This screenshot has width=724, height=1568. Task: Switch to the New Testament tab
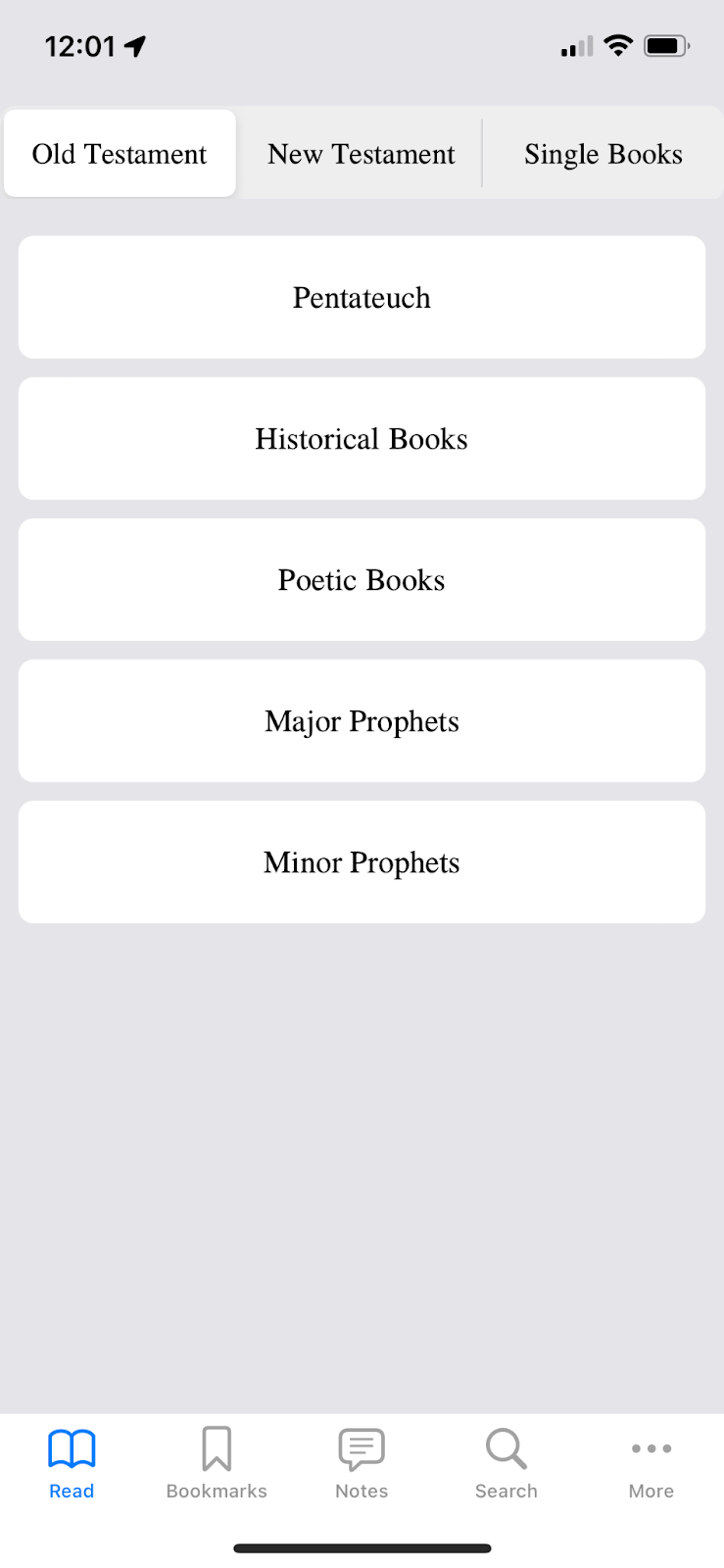[361, 154]
